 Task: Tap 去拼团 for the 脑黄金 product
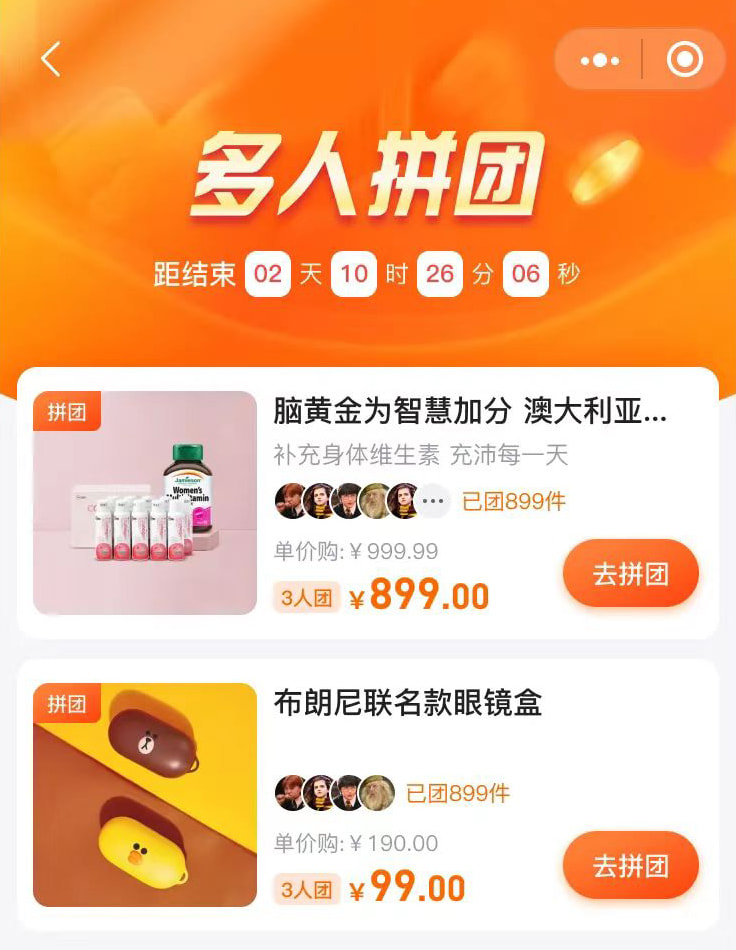pyautogui.click(x=630, y=574)
